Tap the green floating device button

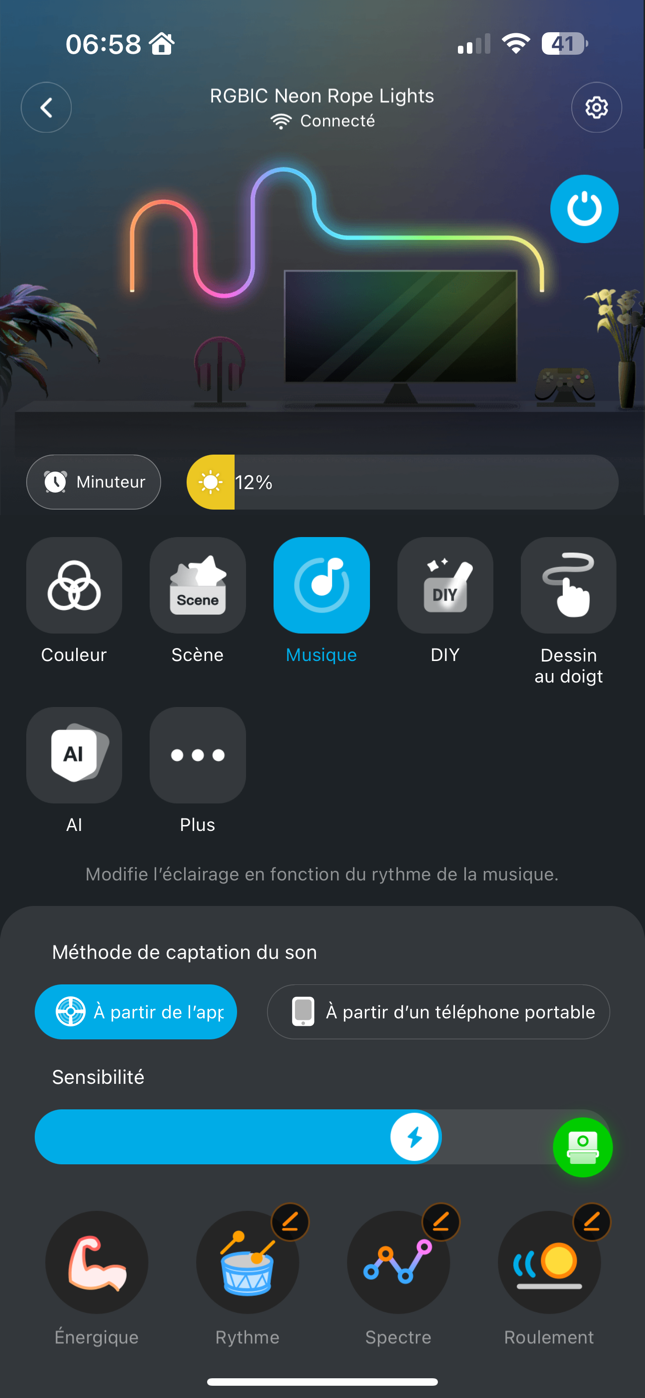(582, 1147)
